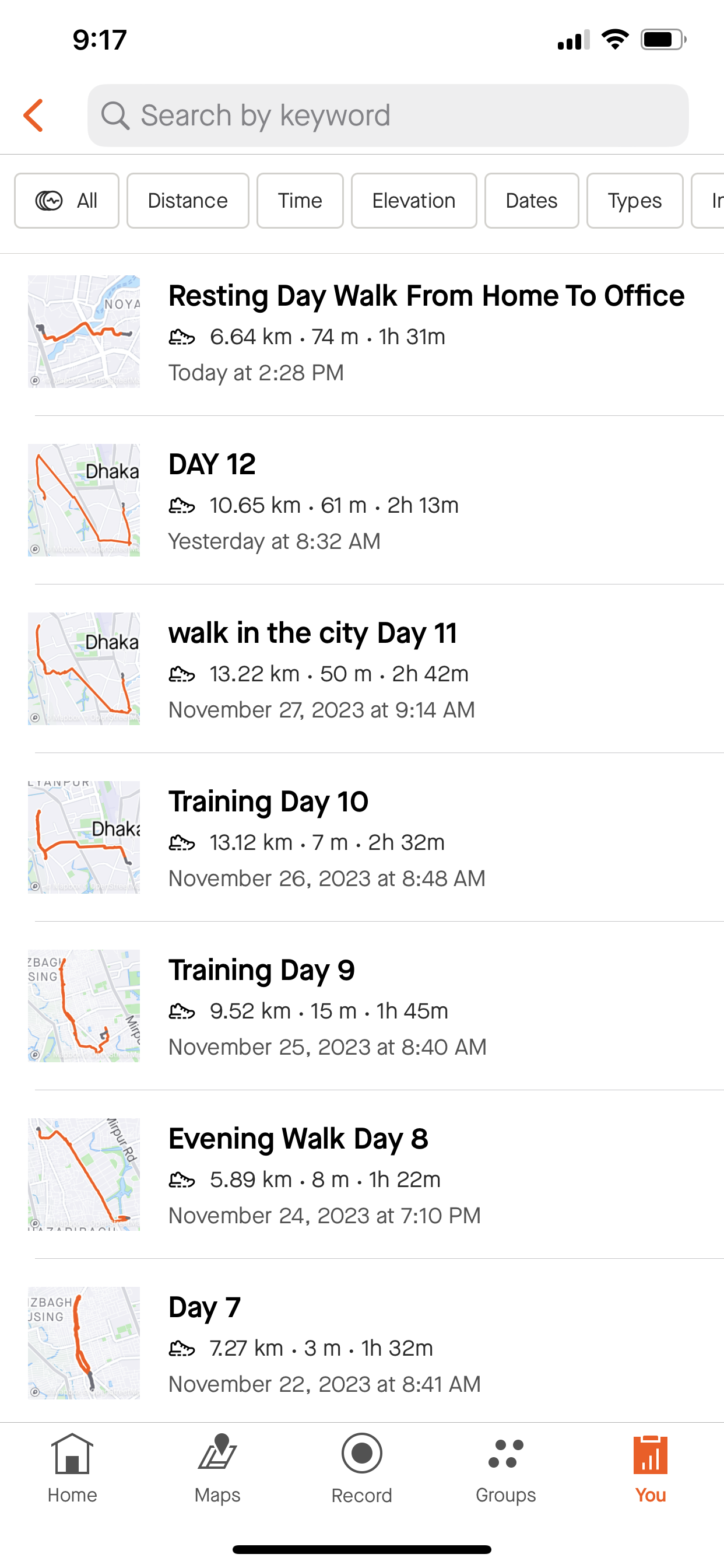Switch to the Groups tab
Screen dimensions: 724x1568
(506, 1468)
